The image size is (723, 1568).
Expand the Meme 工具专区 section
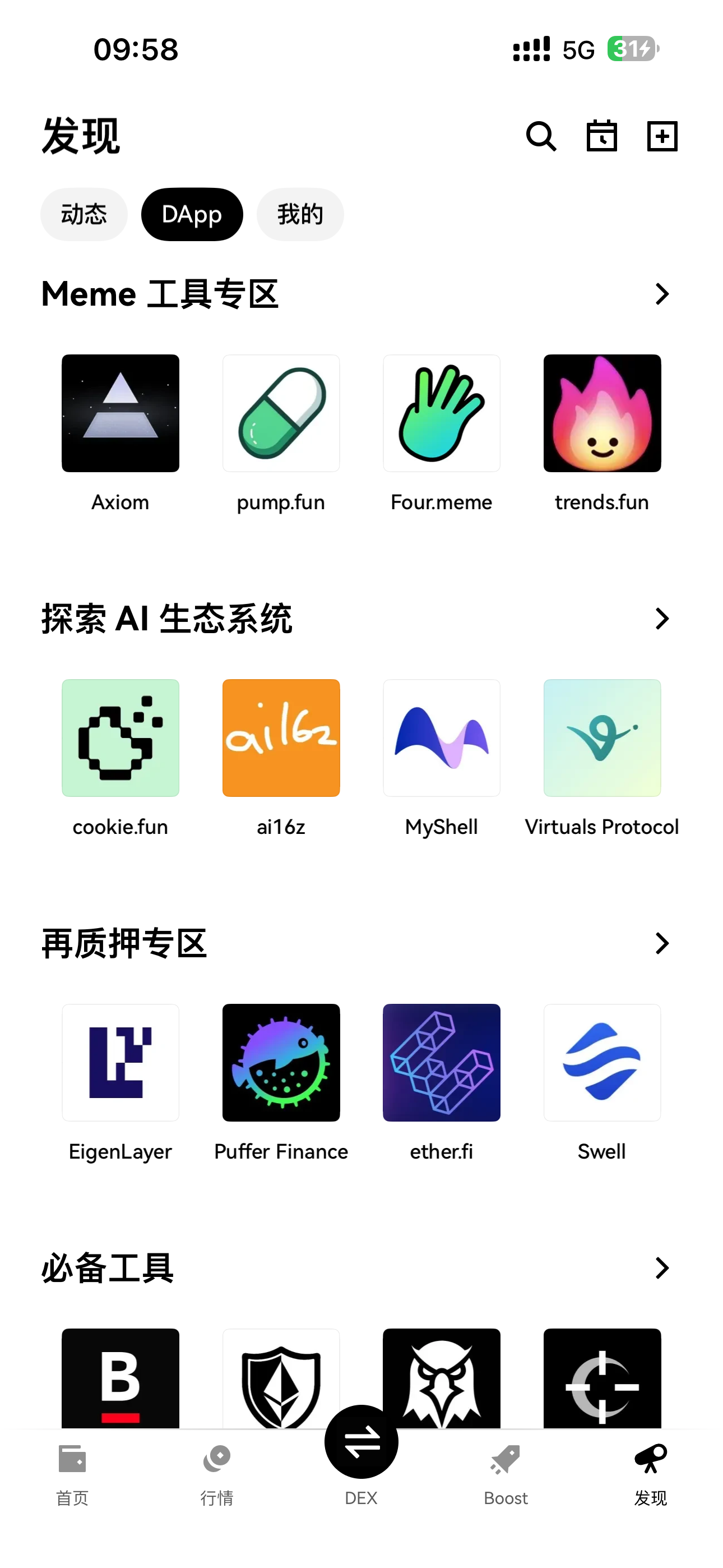662,294
